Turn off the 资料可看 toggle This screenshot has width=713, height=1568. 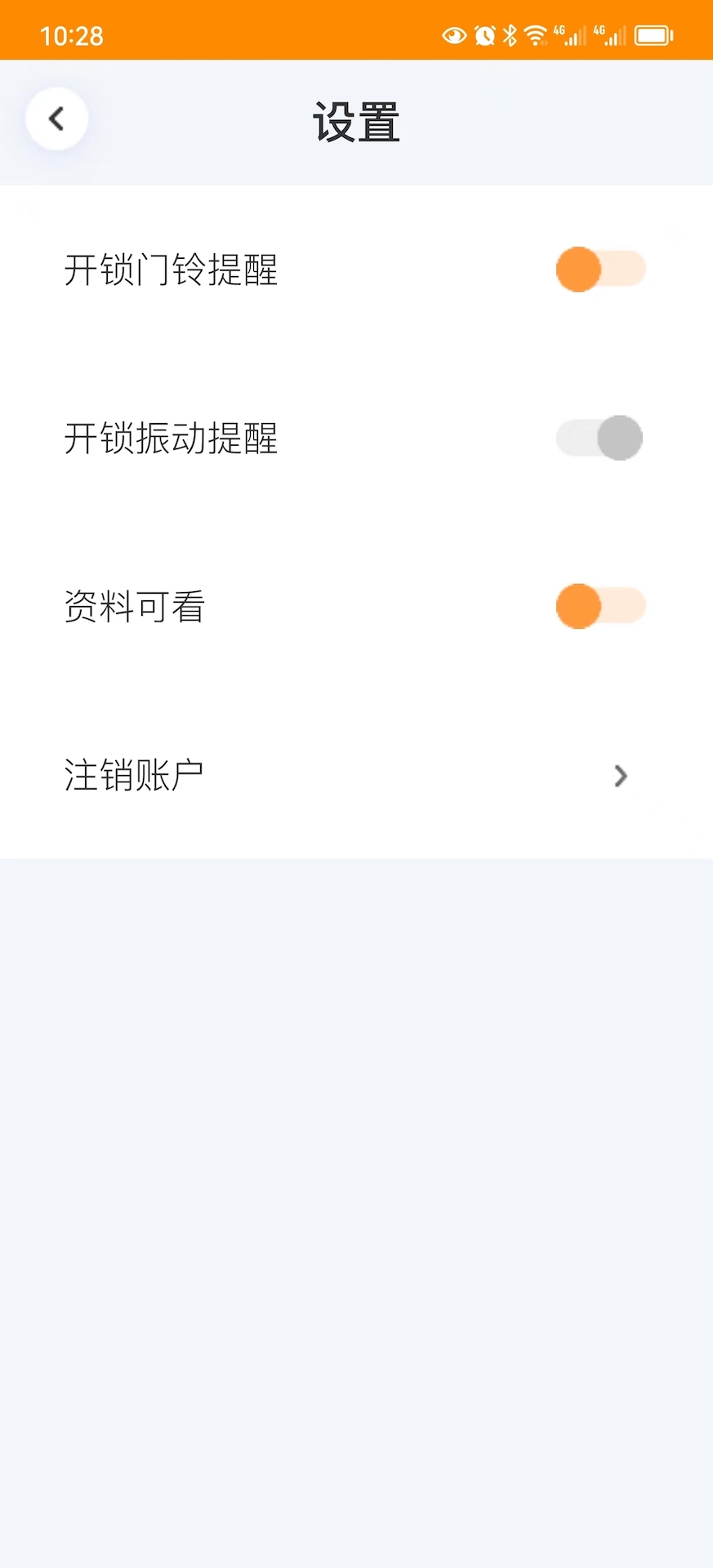600,606
